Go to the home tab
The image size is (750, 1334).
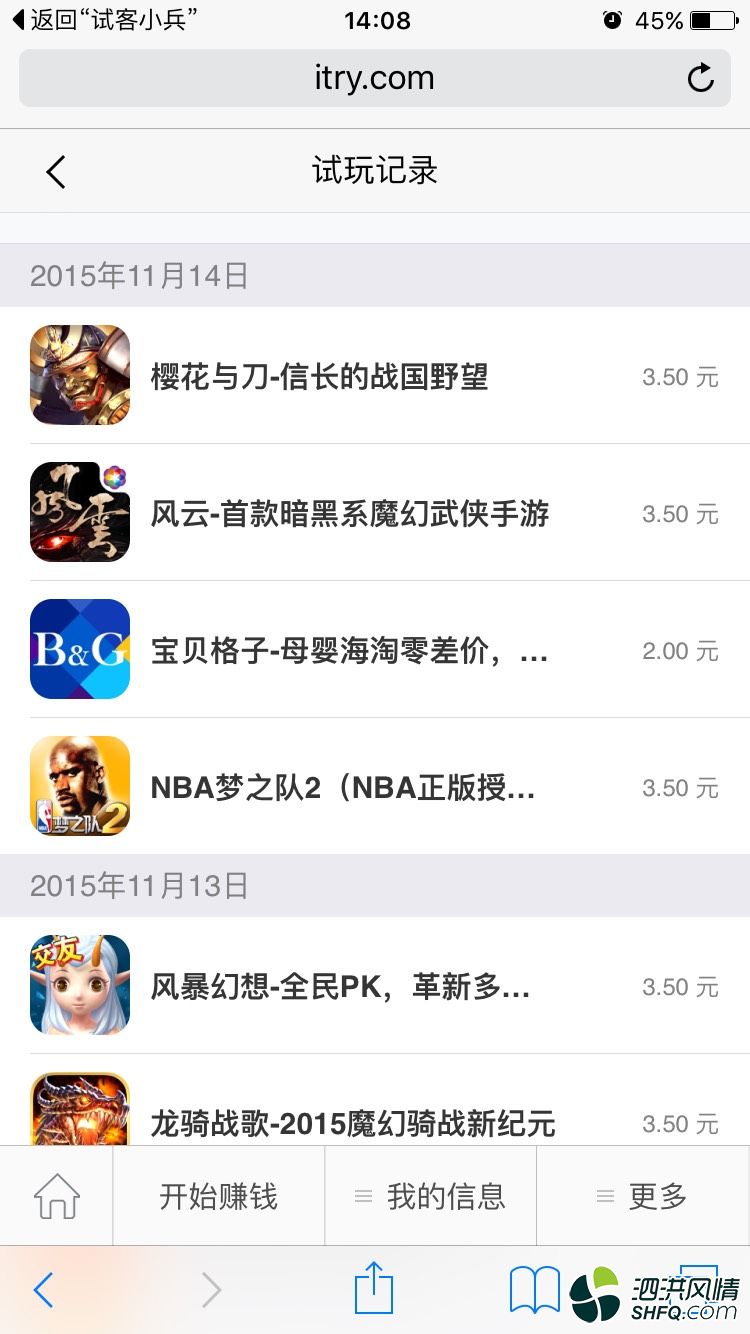[57, 1196]
